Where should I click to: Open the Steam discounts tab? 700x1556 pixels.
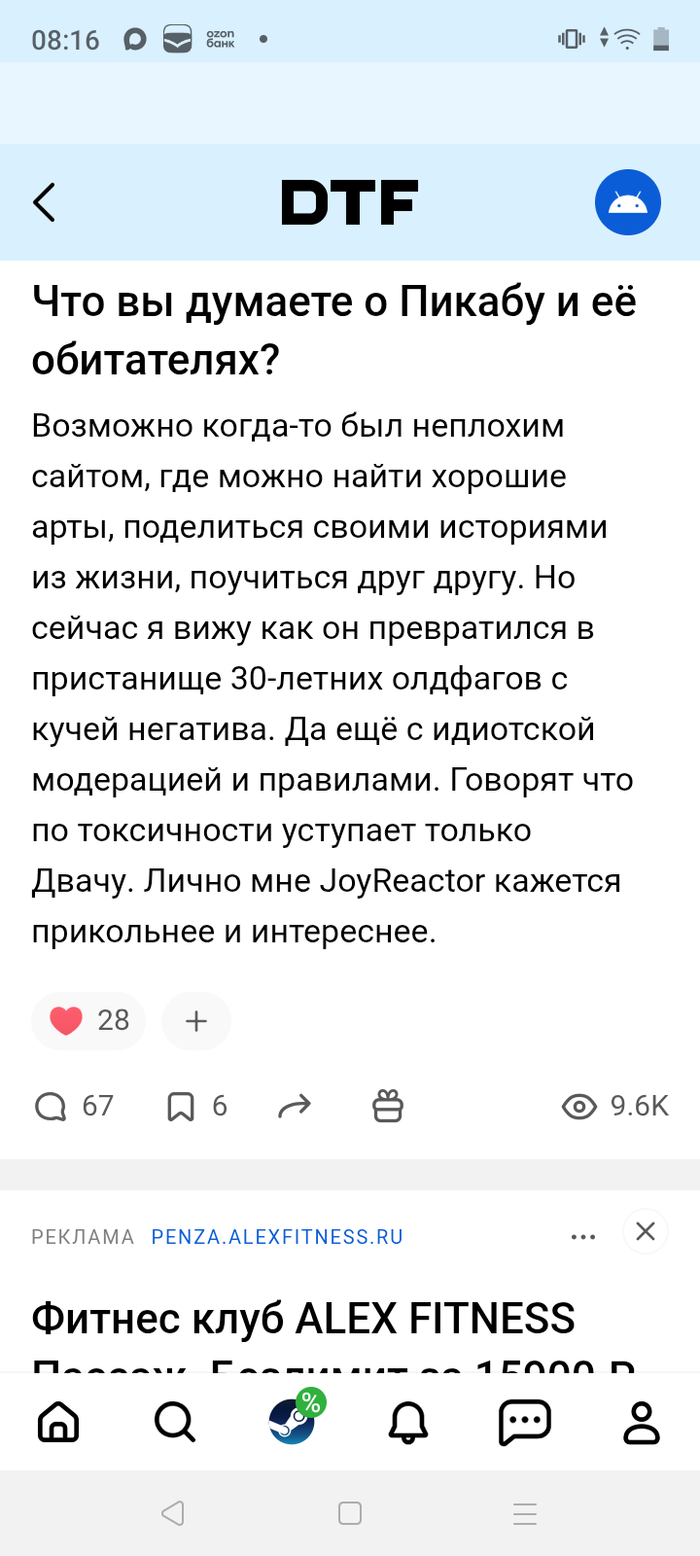[293, 1420]
